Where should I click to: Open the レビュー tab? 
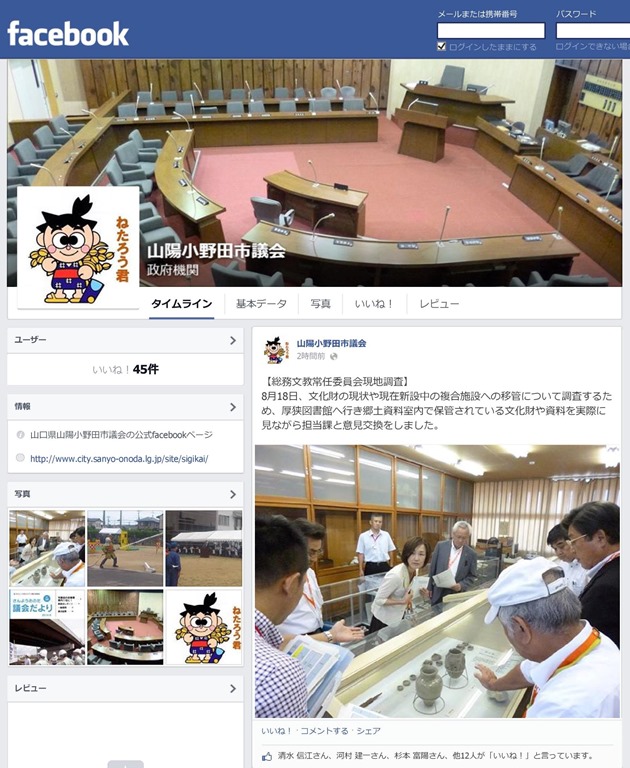(x=439, y=304)
